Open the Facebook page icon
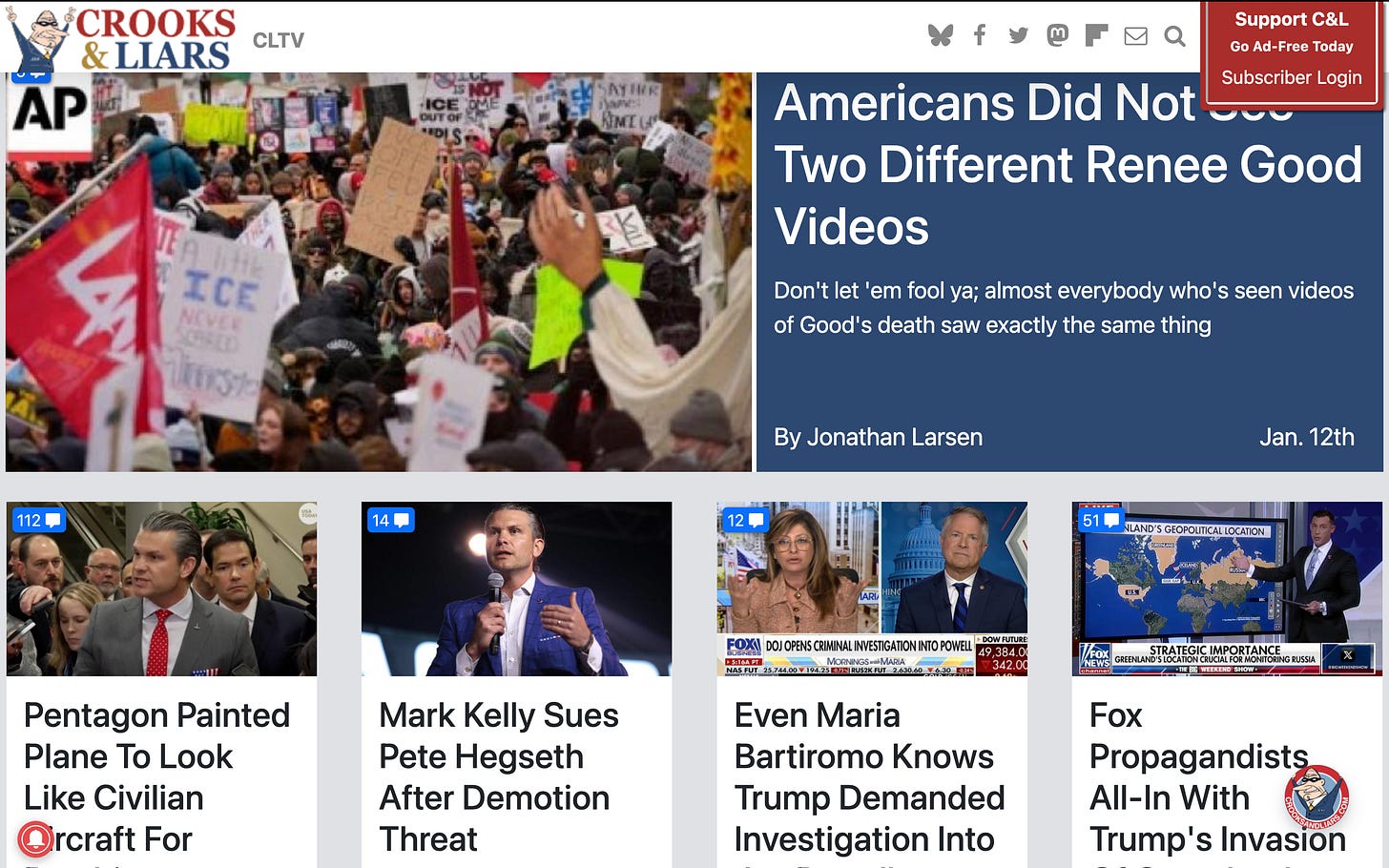The width and height of the screenshot is (1389, 868). (980, 36)
